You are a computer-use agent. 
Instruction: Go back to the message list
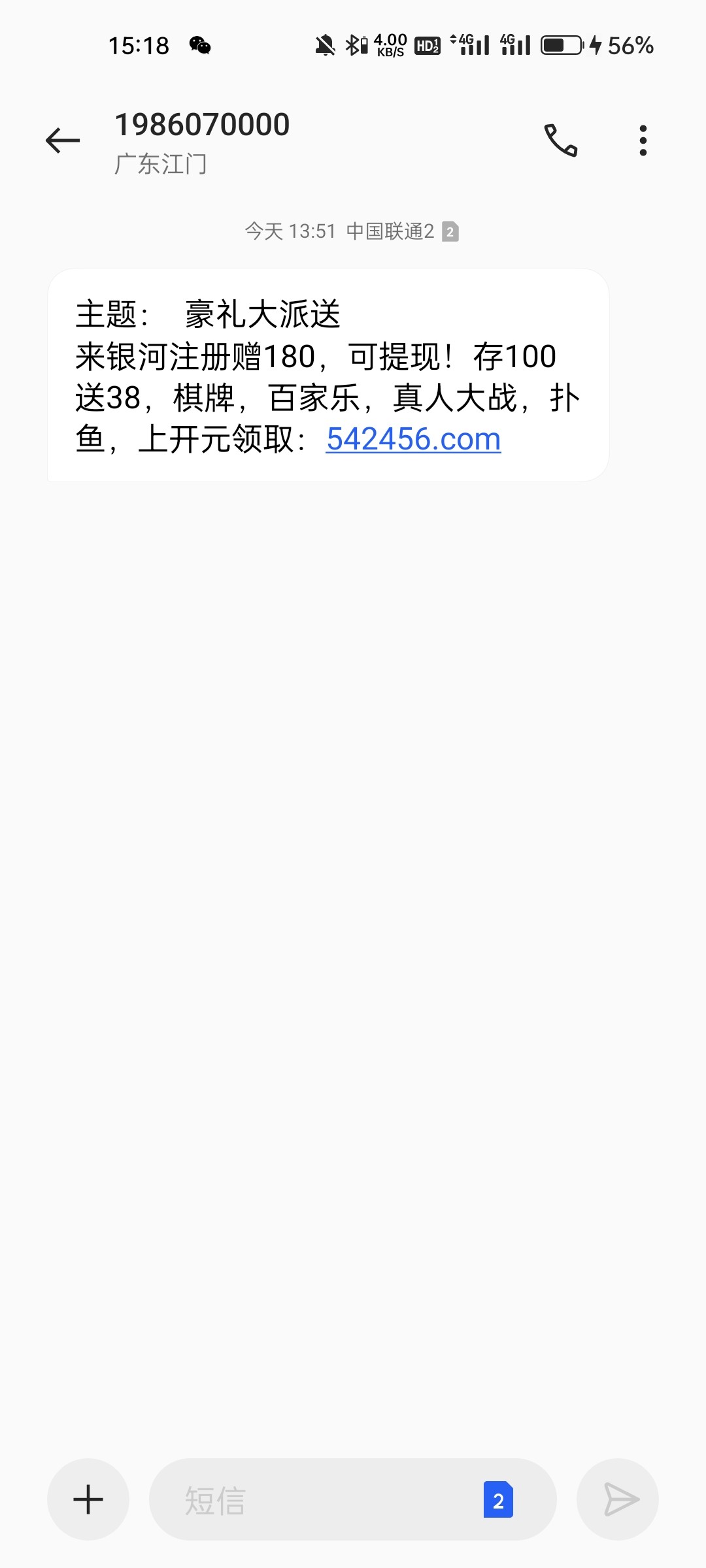click(63, 140)
